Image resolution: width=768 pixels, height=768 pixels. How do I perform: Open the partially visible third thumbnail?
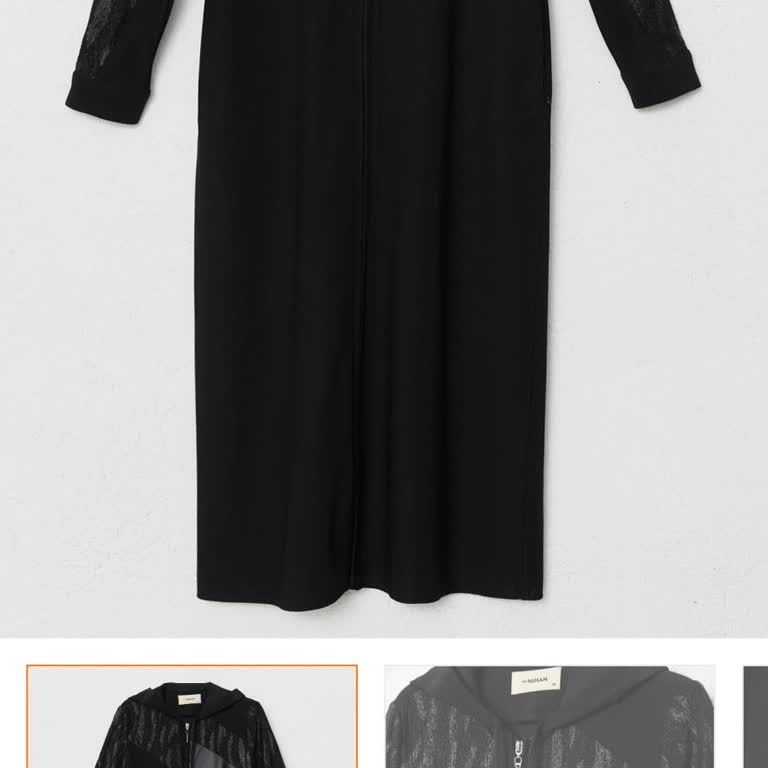(756, 717)
